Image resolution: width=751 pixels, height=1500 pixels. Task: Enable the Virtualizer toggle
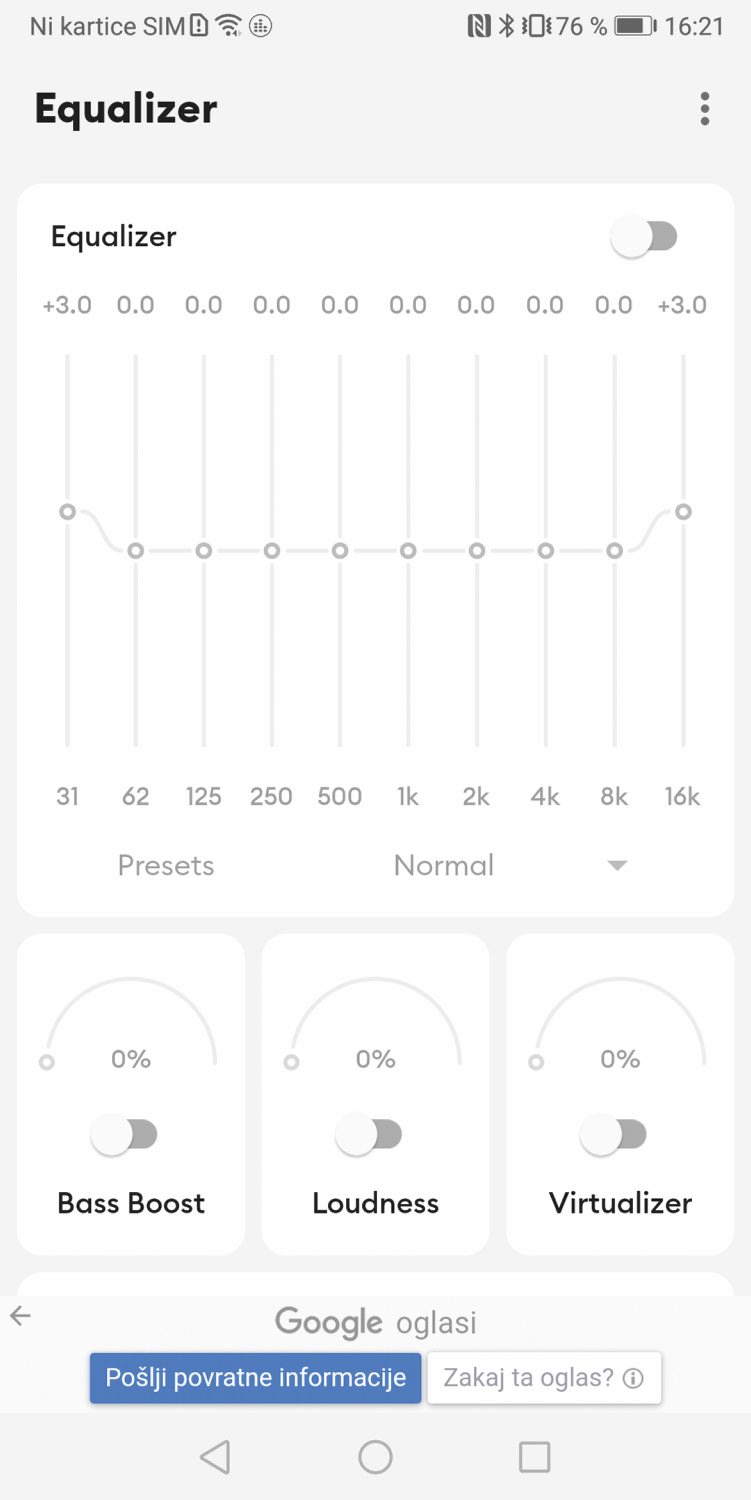tap(613, 1135)
